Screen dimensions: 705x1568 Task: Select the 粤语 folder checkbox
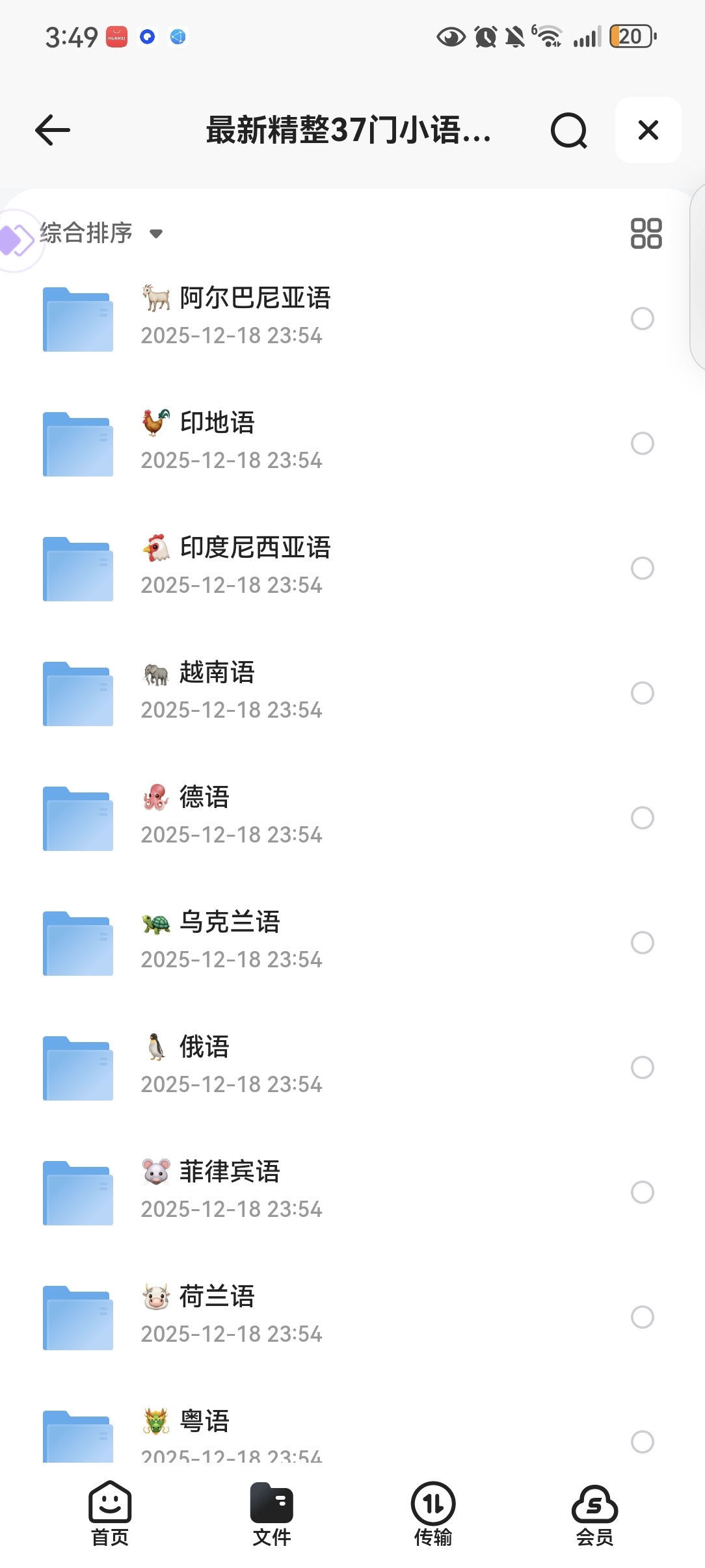642,1442
